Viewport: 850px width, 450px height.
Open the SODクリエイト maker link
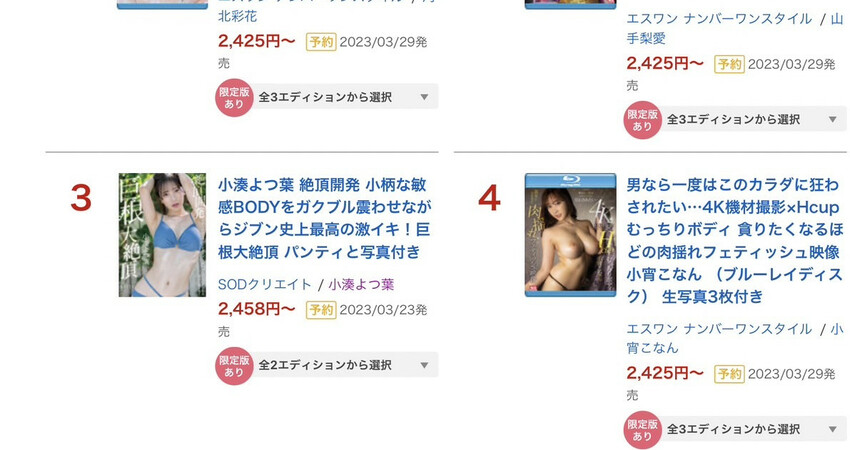tap(264, 284)
